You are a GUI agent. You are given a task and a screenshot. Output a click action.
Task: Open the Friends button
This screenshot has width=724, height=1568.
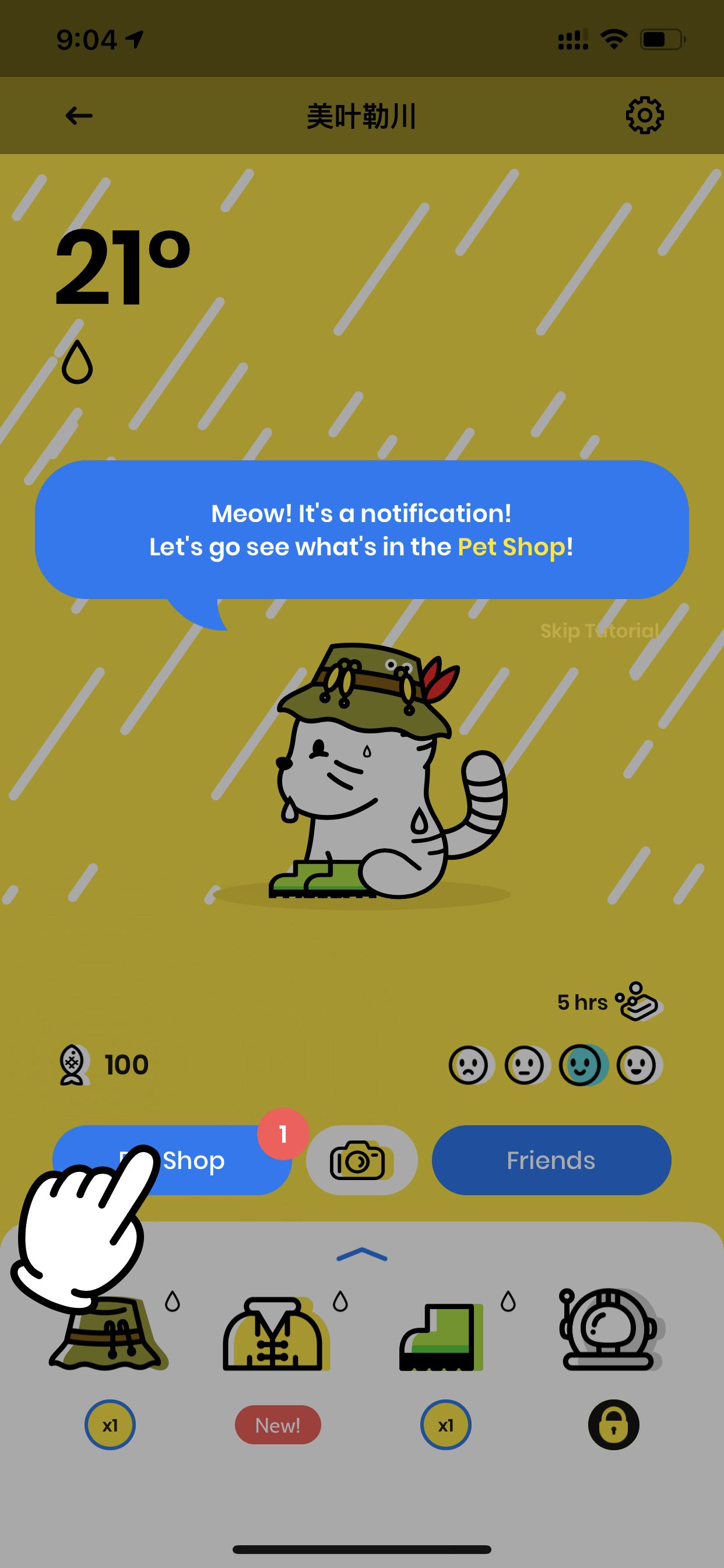(x=551, y=1160)
